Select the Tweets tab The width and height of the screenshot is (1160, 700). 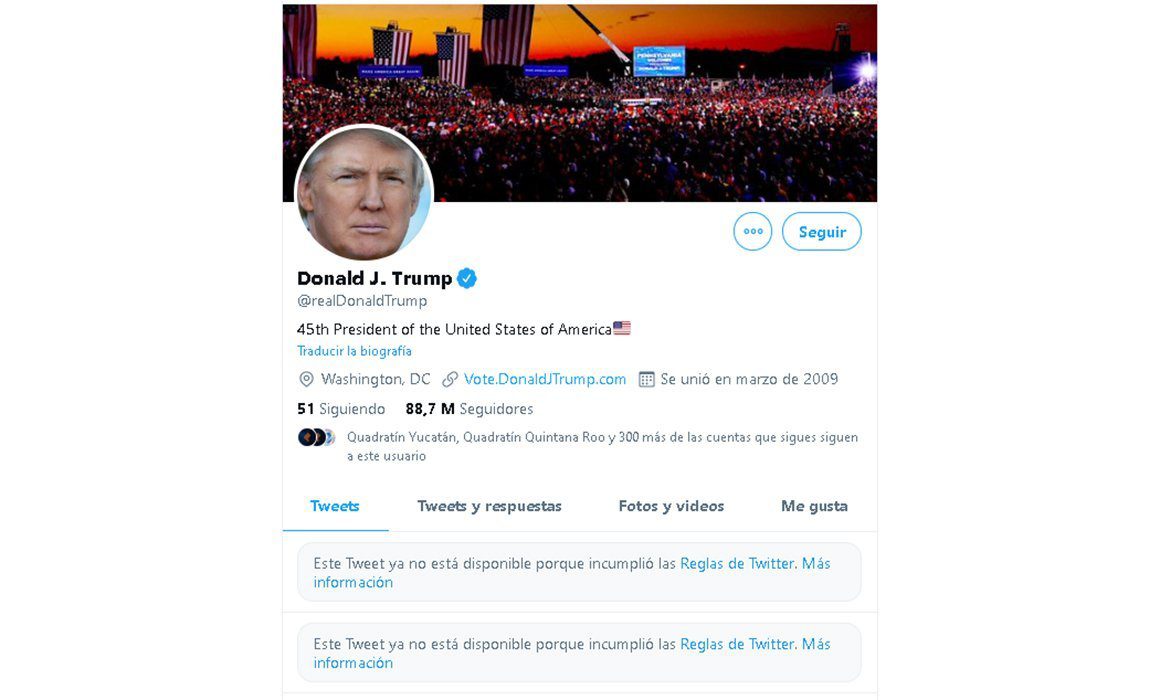coord(334,506)
